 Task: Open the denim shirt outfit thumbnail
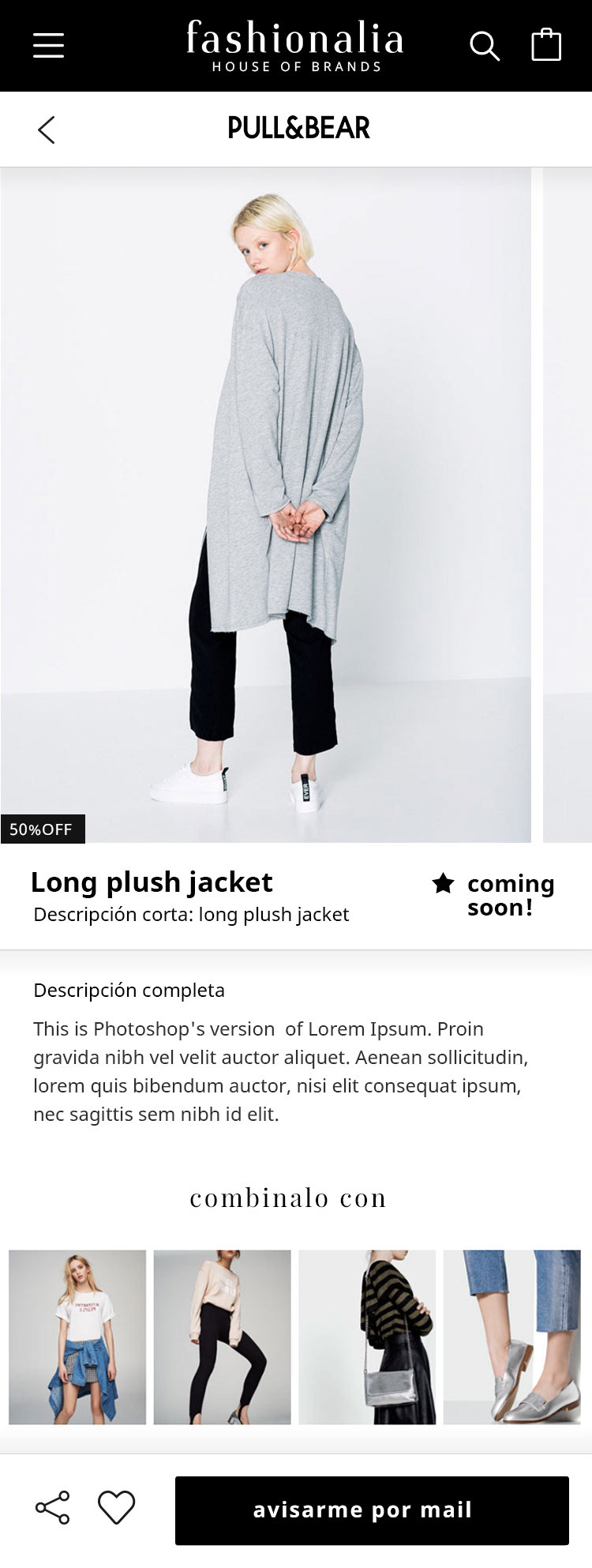click(77, 1337)
